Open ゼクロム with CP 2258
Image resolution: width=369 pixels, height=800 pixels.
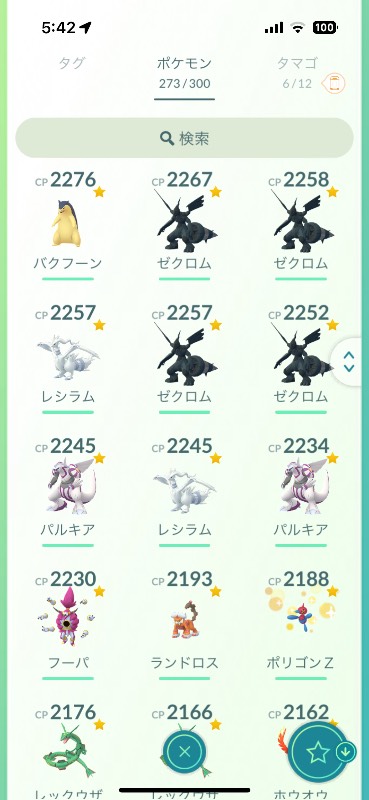coord(301,224)
